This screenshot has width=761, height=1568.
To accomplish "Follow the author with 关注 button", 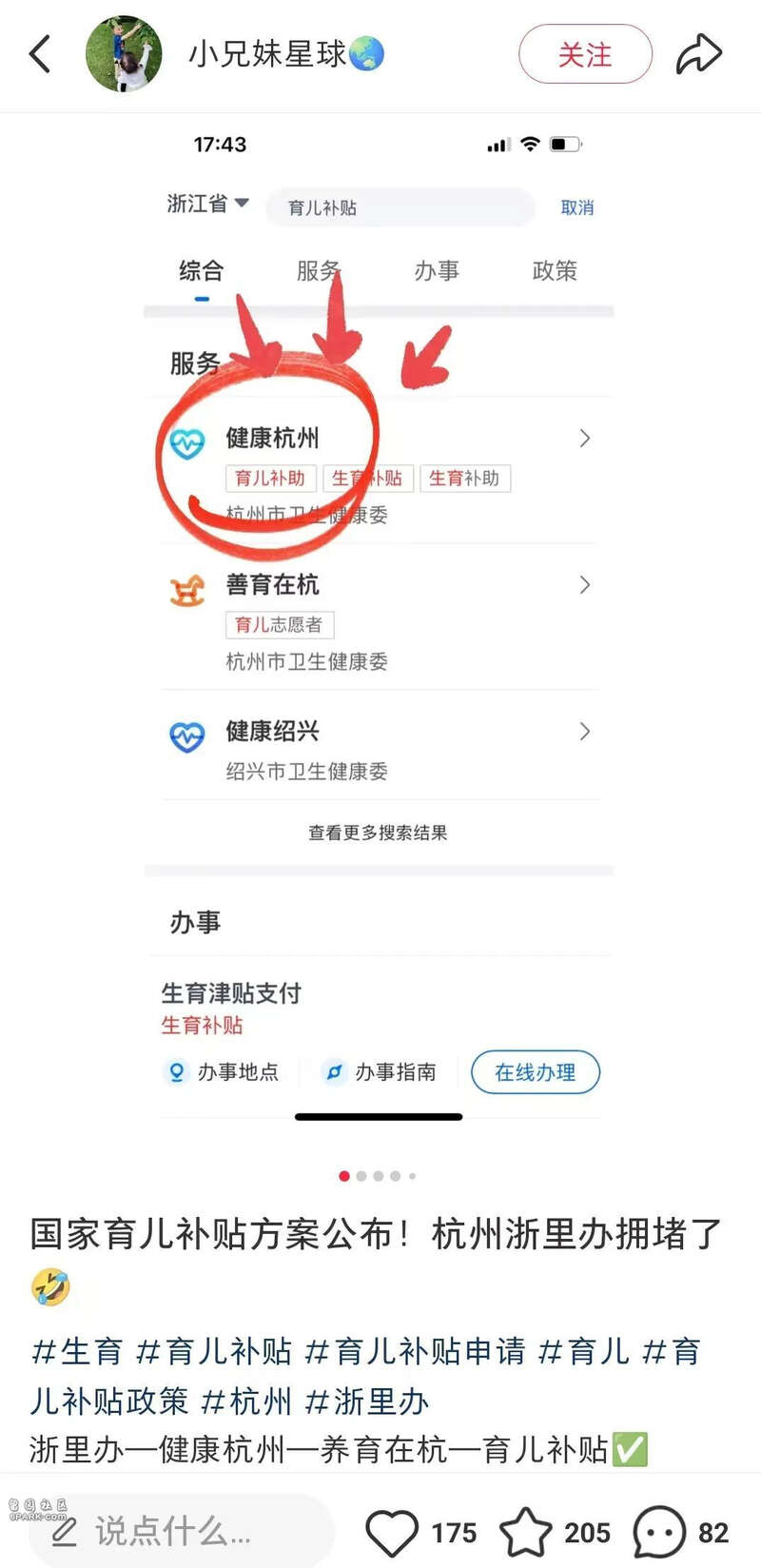I will [x=585, y=54].
